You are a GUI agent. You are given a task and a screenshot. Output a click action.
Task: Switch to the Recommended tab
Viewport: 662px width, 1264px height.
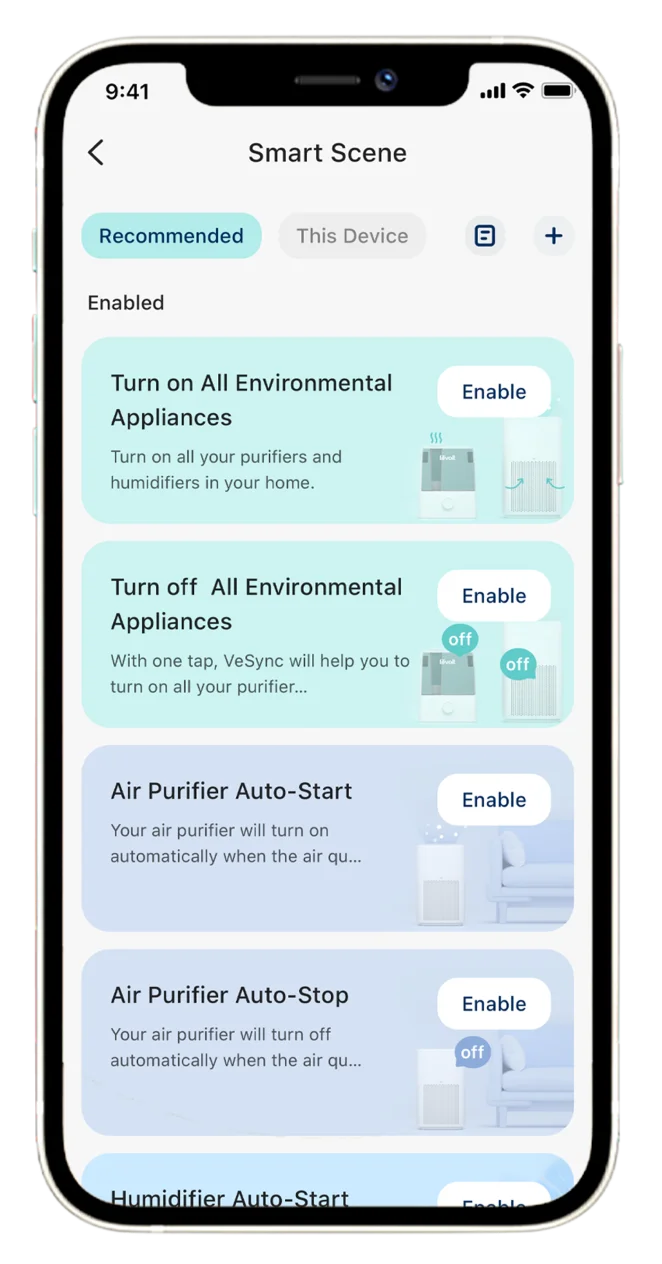coord(171,236)
